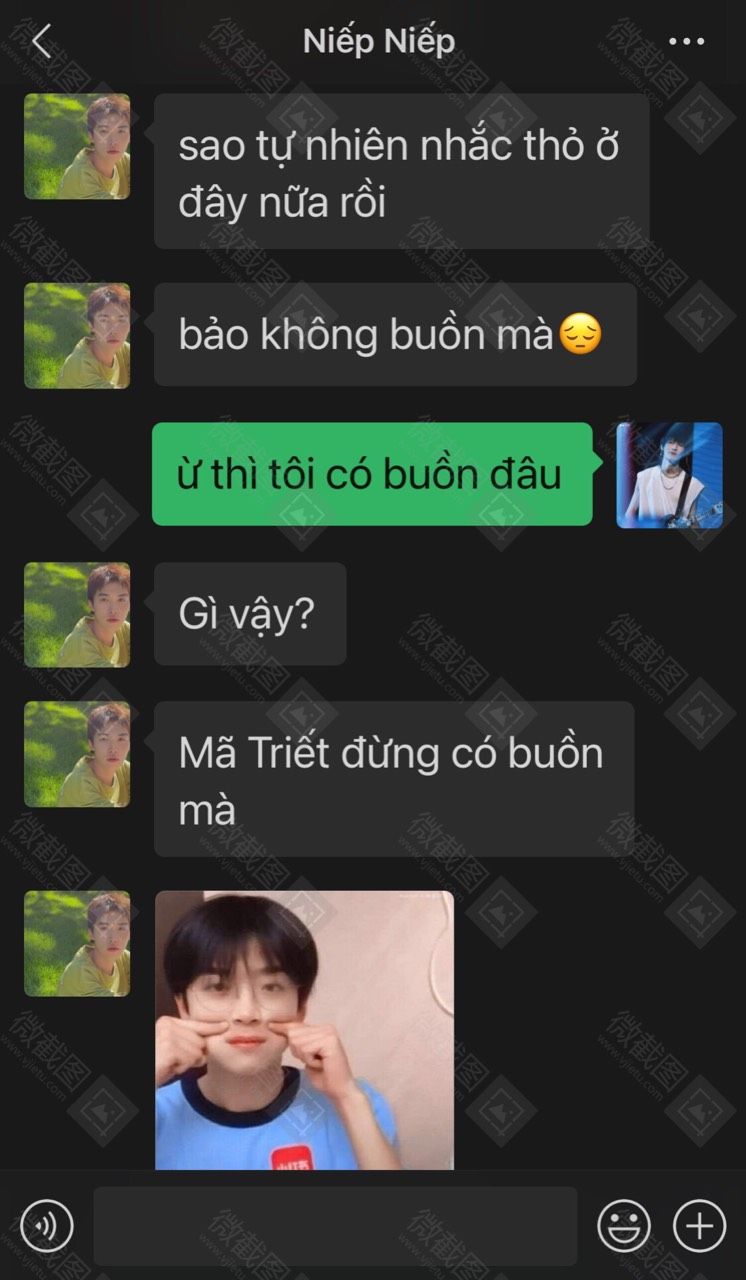Open the plus attachments menu
746x1280 pixels.
(699, 1225)
